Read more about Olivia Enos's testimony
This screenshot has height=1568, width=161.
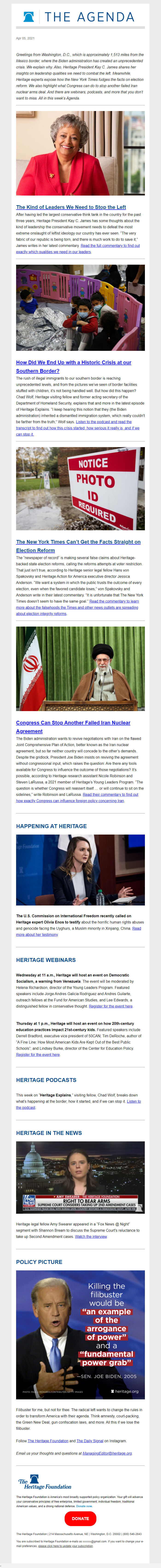(36, 934)
